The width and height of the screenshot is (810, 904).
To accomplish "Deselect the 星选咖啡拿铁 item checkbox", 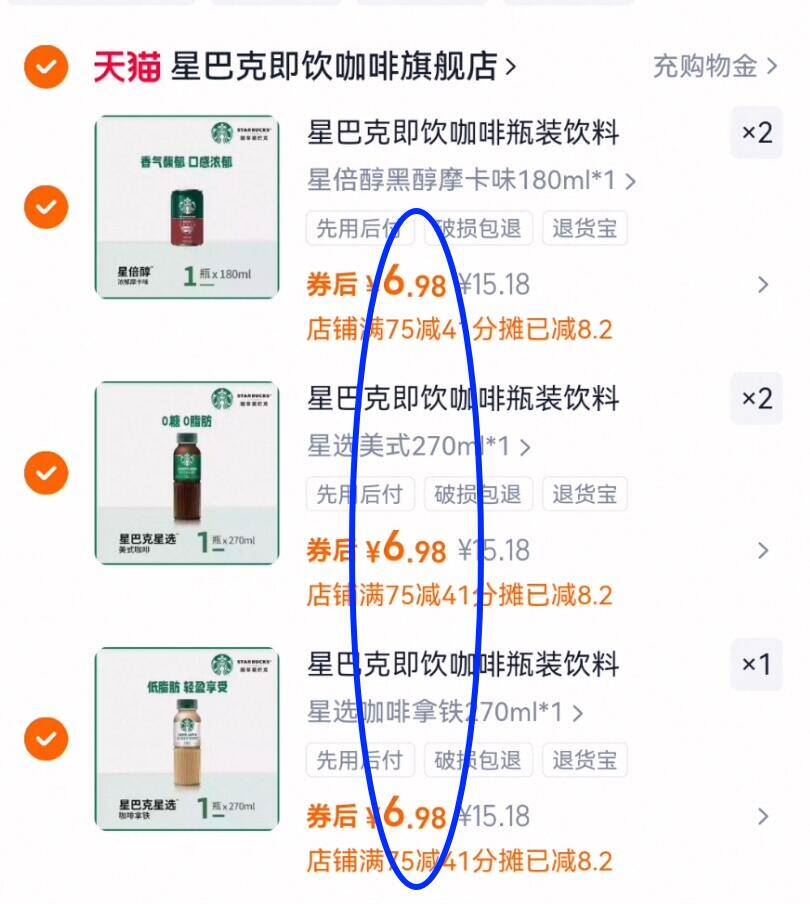I will click(45, 738).
